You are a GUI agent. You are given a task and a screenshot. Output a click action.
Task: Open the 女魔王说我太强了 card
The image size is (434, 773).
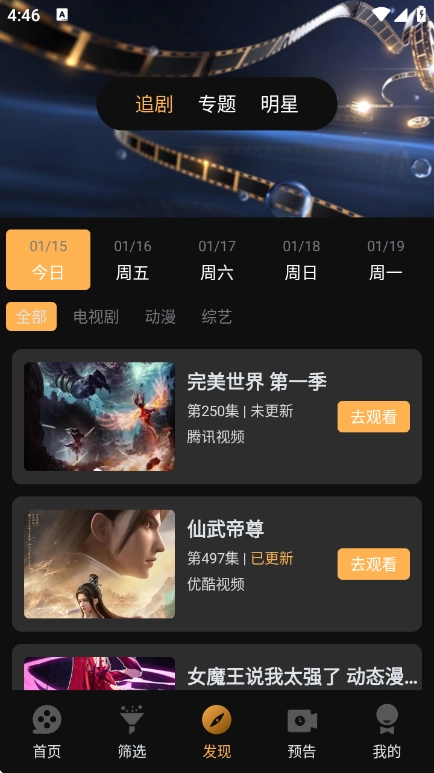tap(217, 667)
